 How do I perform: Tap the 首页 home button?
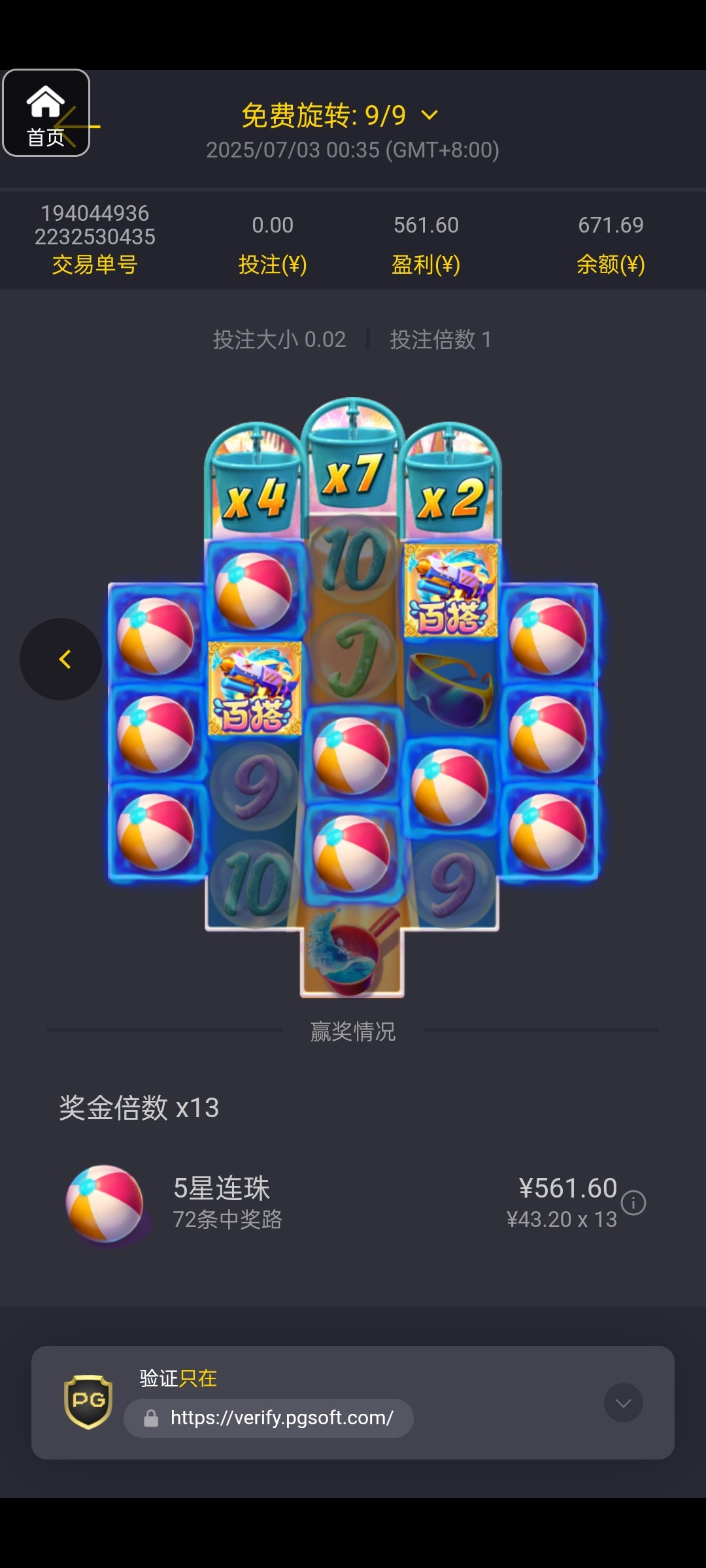coord(46,113)
